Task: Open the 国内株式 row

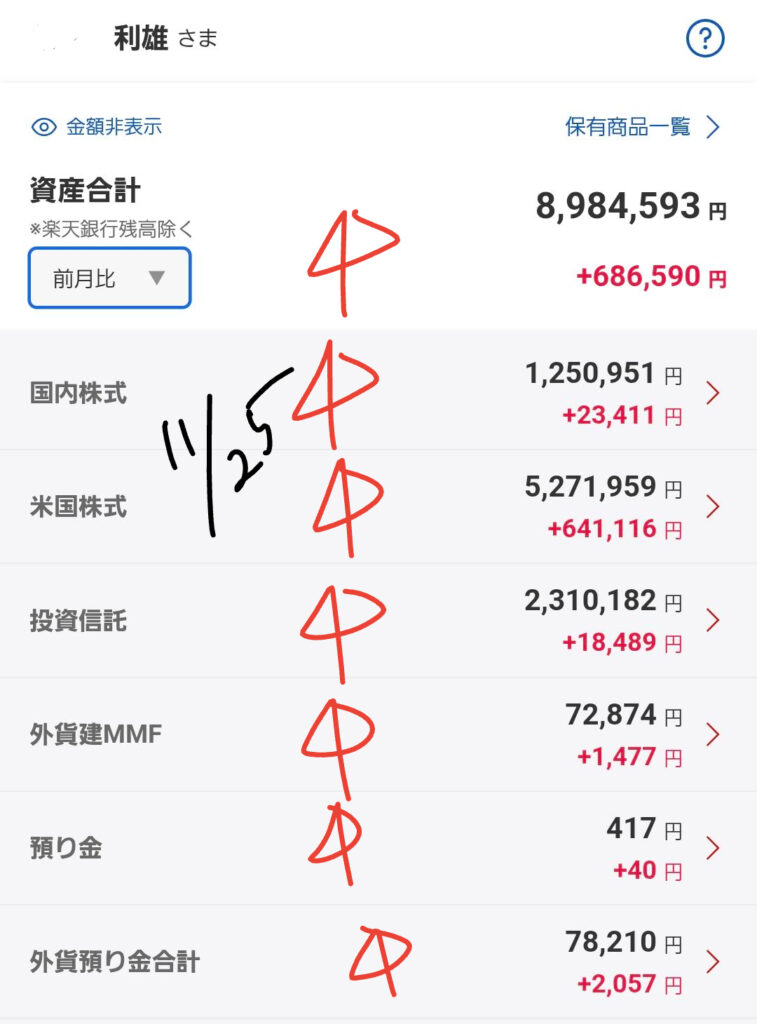Action: (378, 393)
